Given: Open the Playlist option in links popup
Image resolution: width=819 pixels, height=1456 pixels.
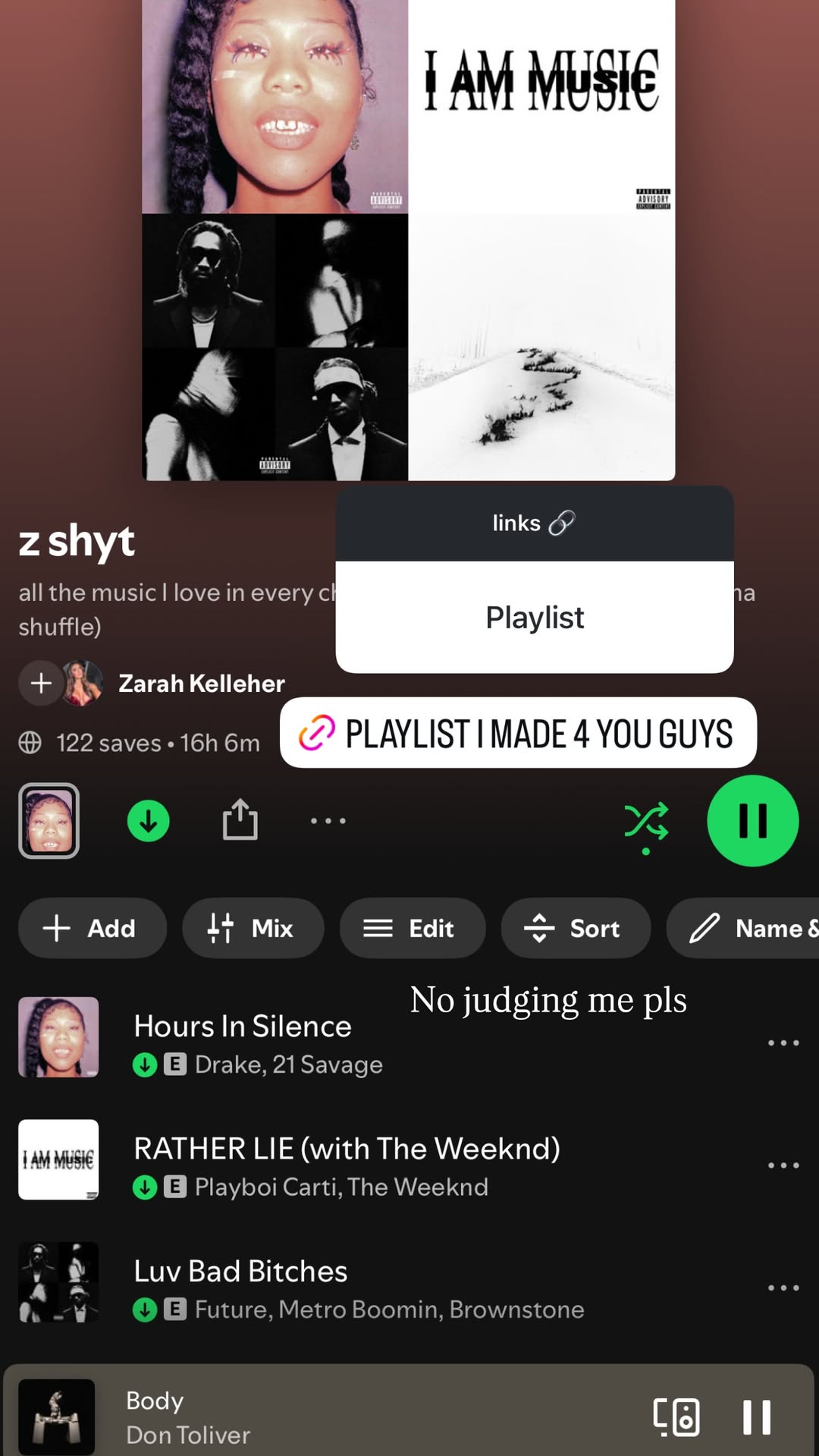Looking at the screenshot, I should (535, 617).
